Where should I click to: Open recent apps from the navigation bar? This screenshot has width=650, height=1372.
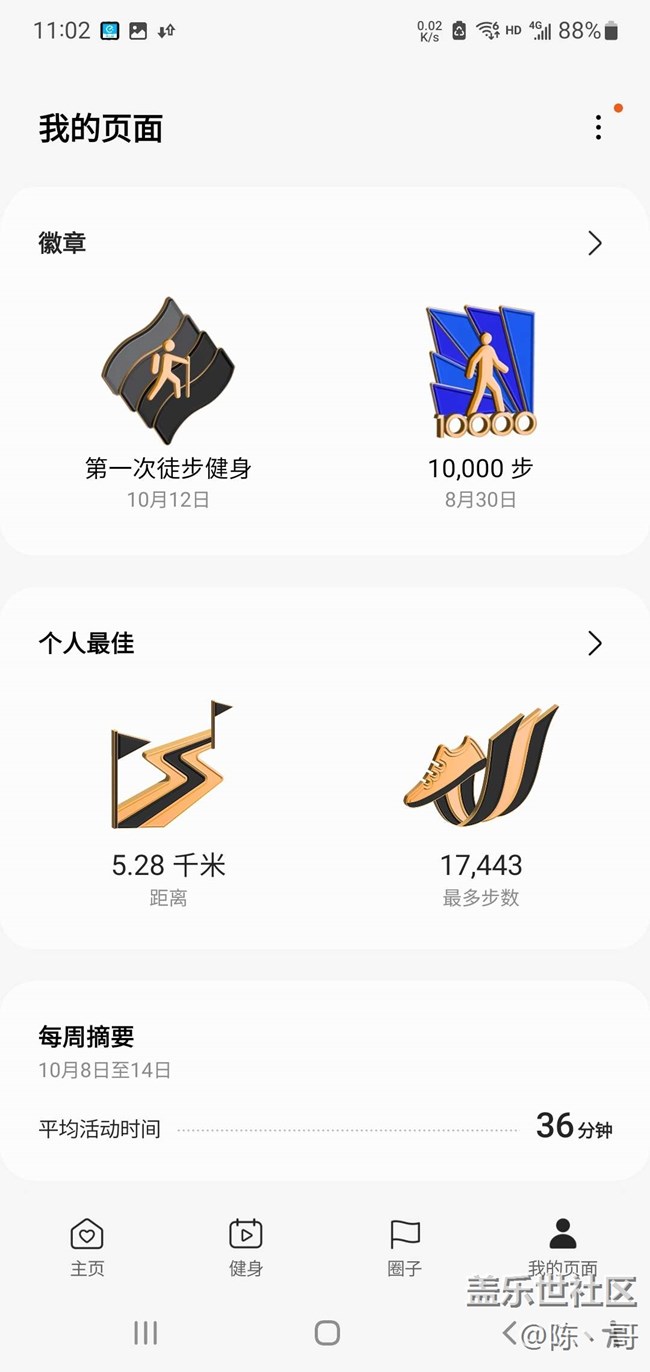(x=146, y=1332)
